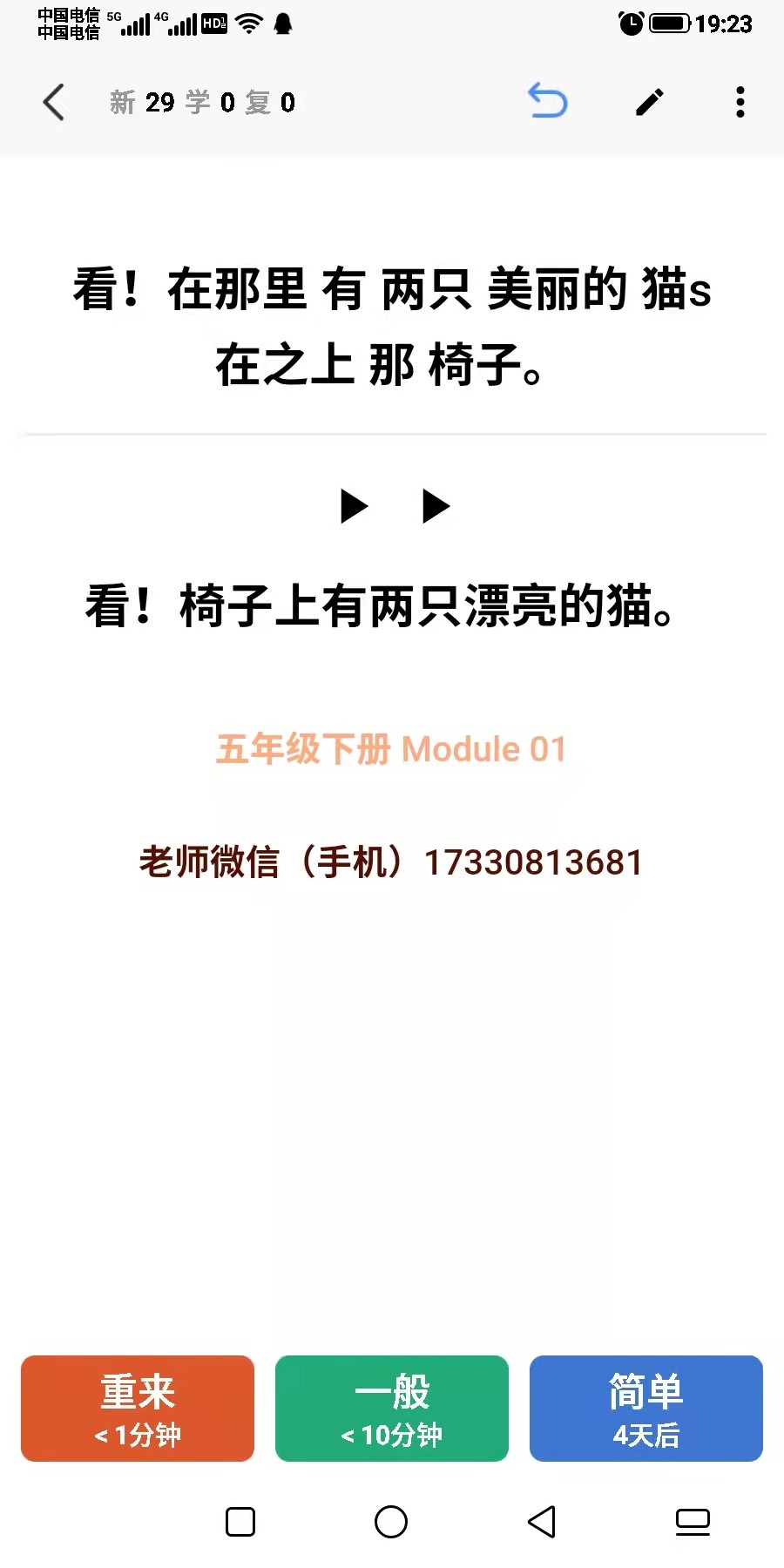Edit this card with the pencil icon
The image size is (784, 1568).
click(x=649, y=102)
